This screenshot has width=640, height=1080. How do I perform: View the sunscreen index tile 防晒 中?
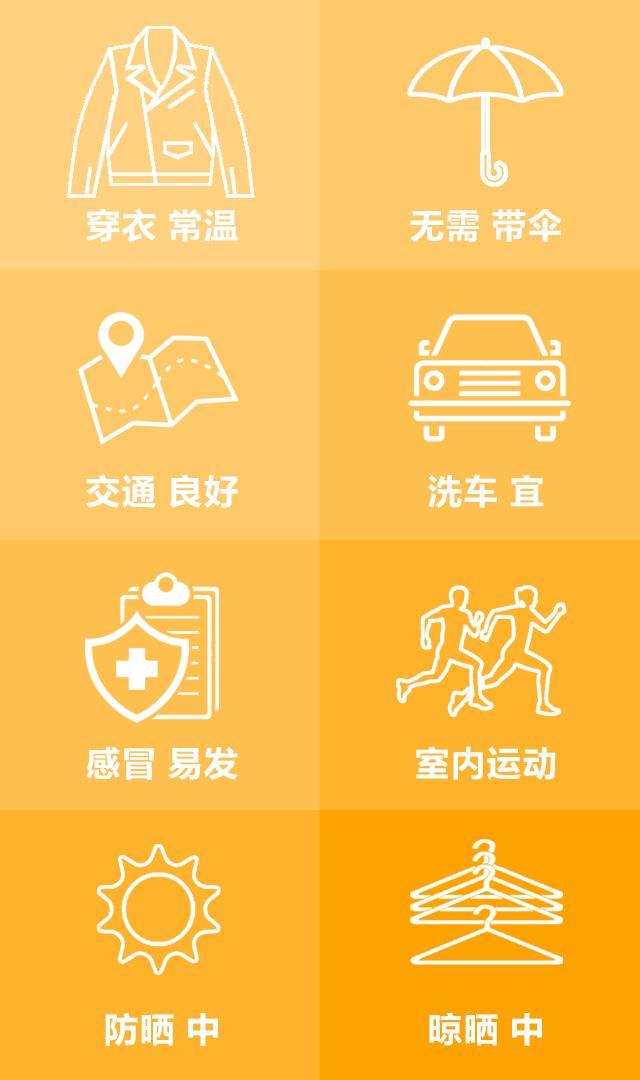(160, 945)
